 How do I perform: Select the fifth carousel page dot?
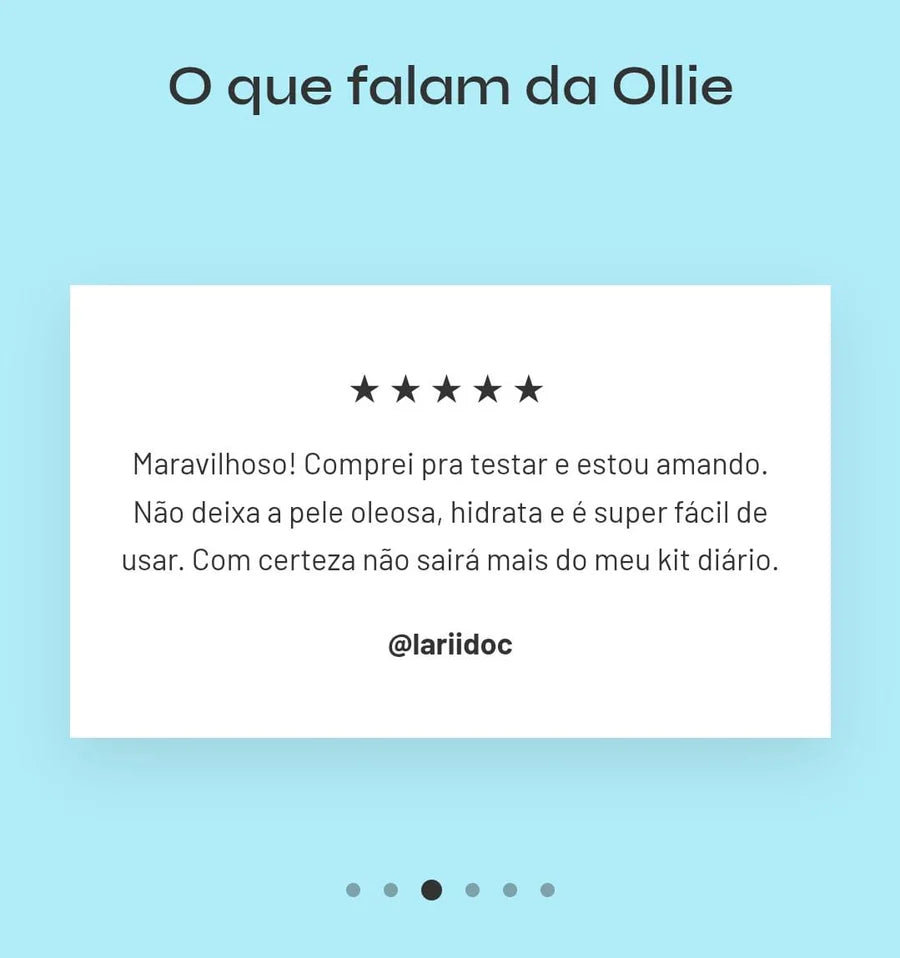(x=510, y=890)
